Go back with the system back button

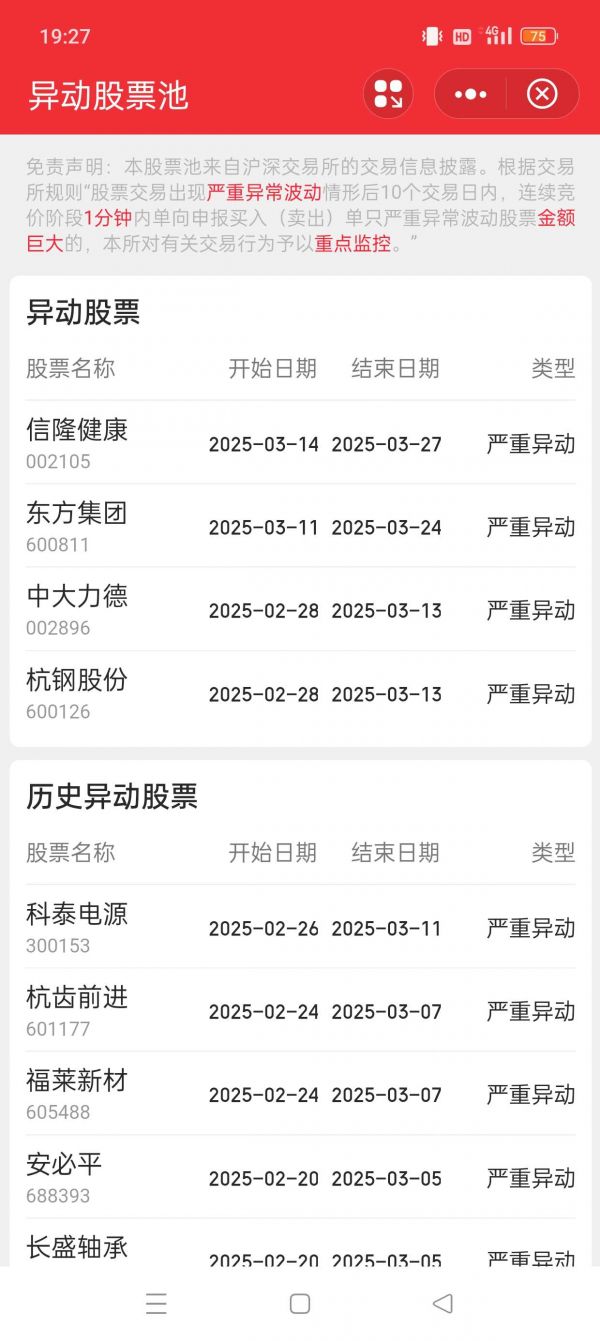pos(443,1303)
